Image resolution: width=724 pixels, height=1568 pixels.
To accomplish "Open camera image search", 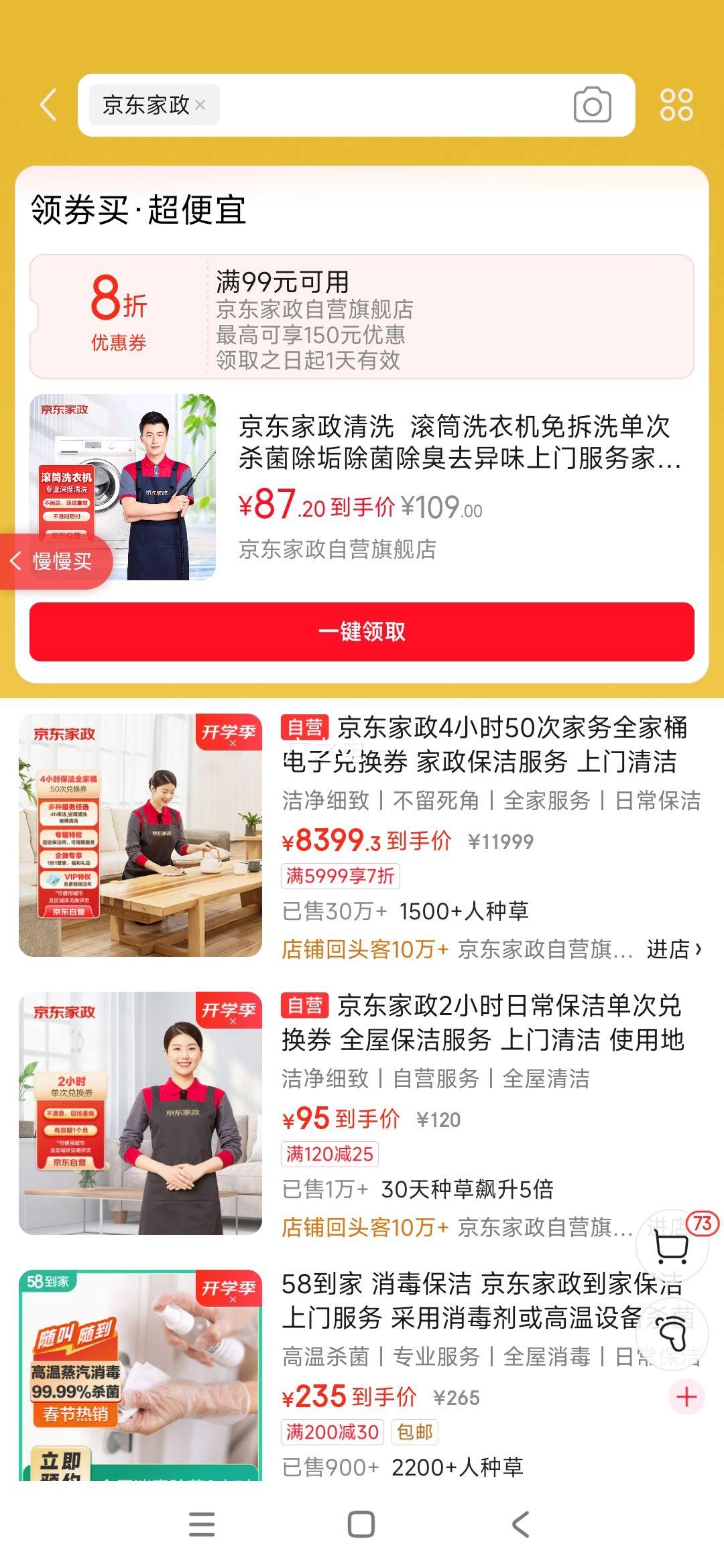I will pos(592,105).
